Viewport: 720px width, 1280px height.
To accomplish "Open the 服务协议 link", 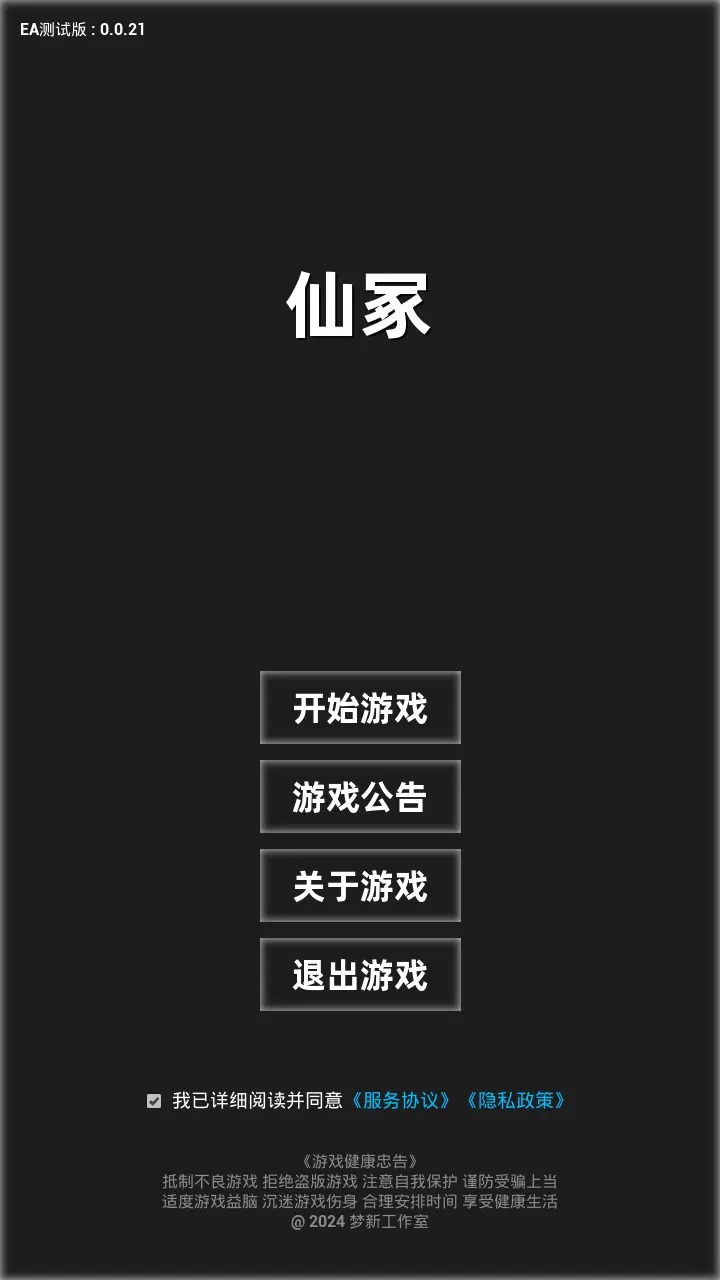I will click(x=401, y=1100).
